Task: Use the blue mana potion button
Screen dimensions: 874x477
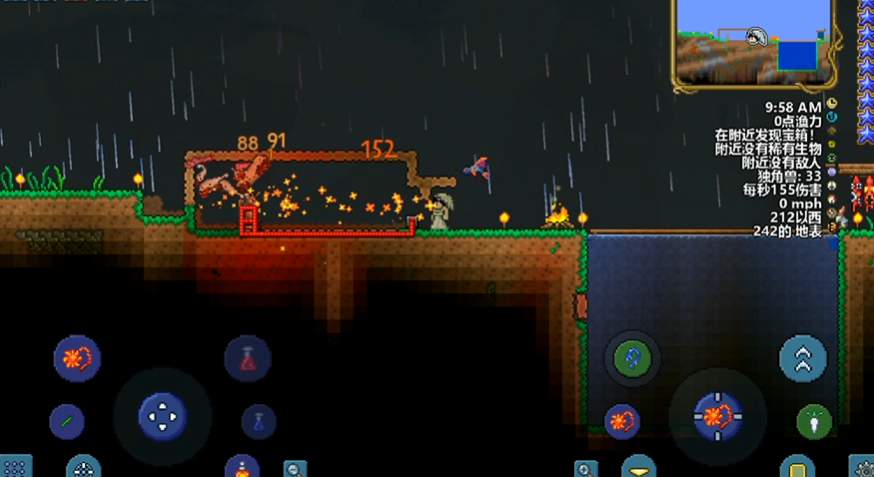Action: point(258,421)
